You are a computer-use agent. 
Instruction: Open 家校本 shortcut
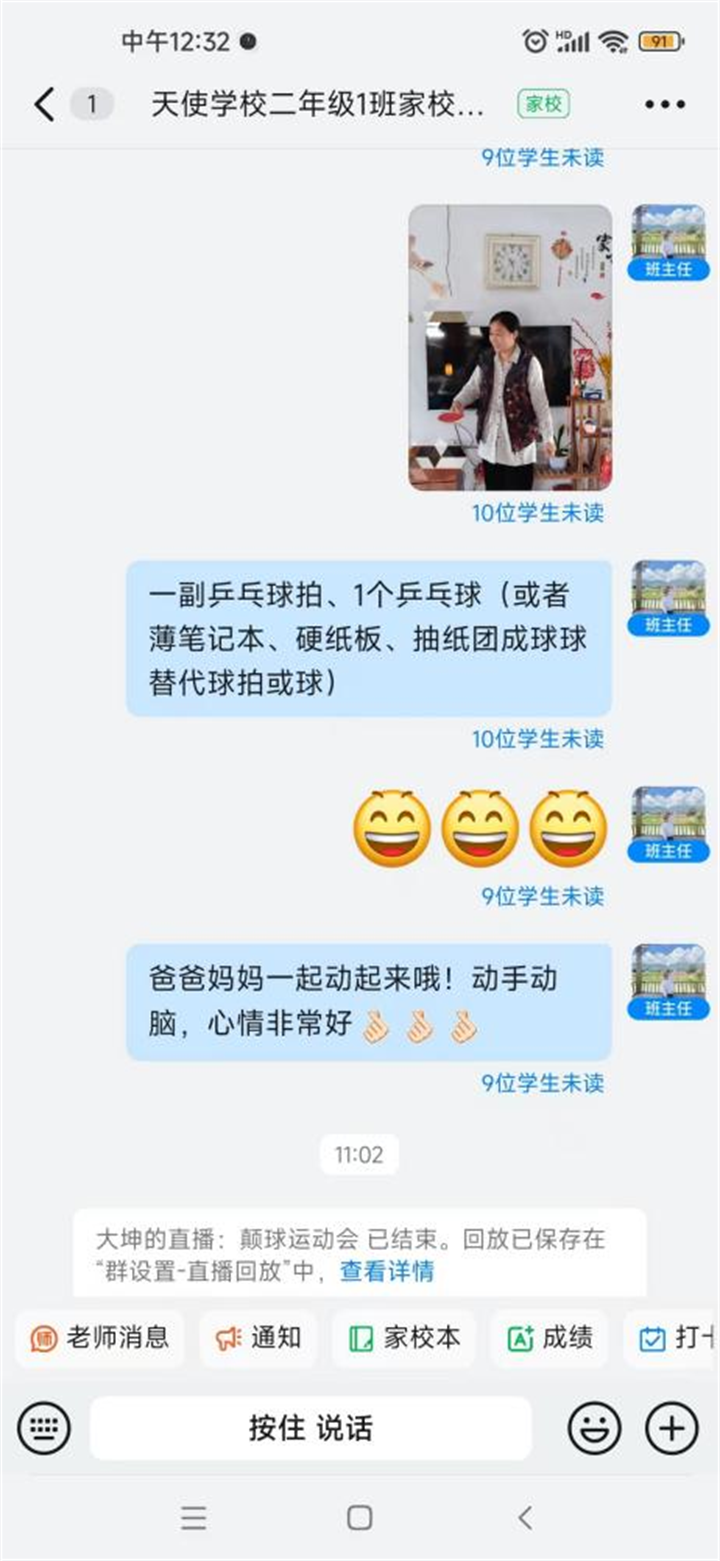[x=405, y=1338]
